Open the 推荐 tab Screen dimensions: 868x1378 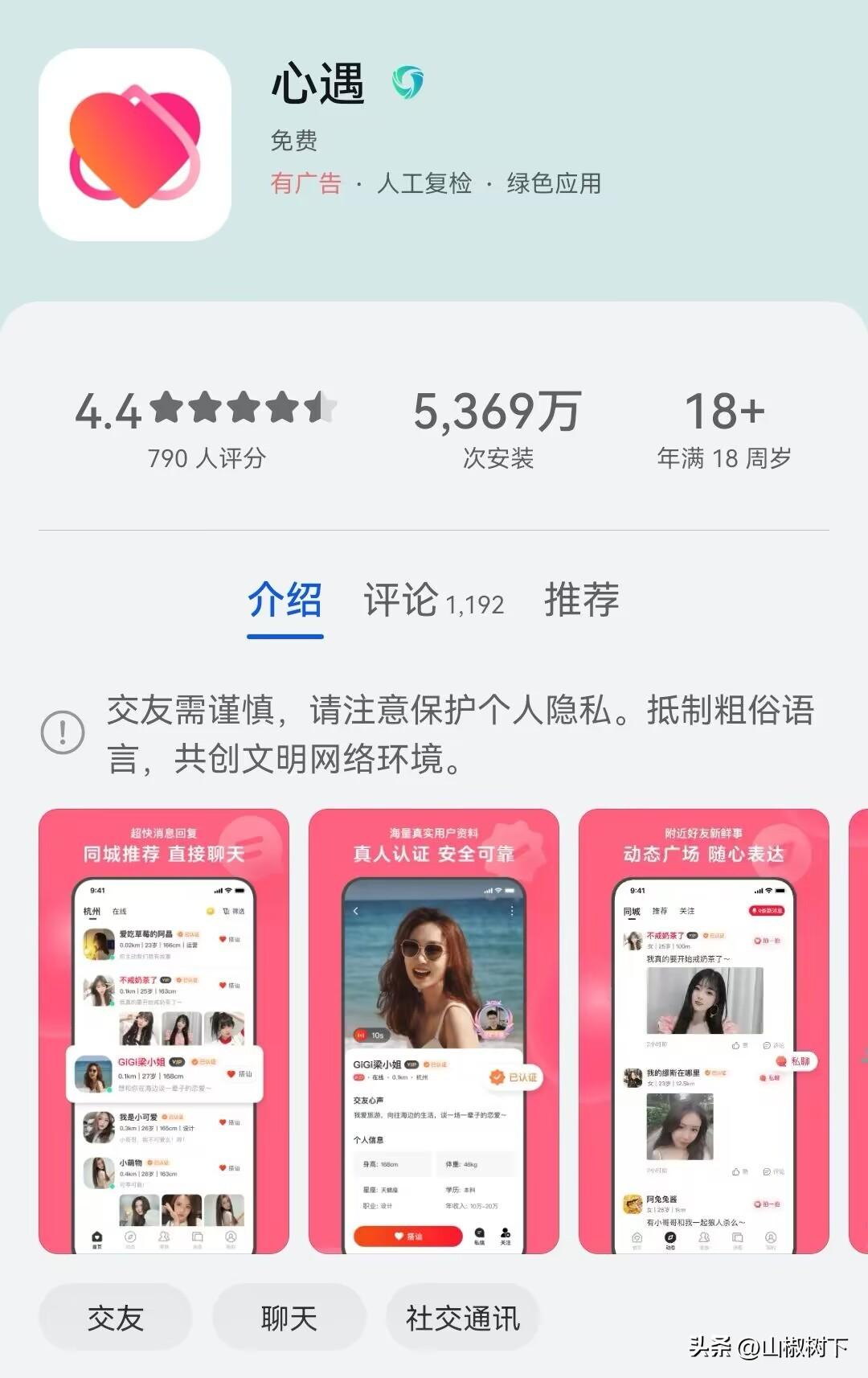point(581,601)
